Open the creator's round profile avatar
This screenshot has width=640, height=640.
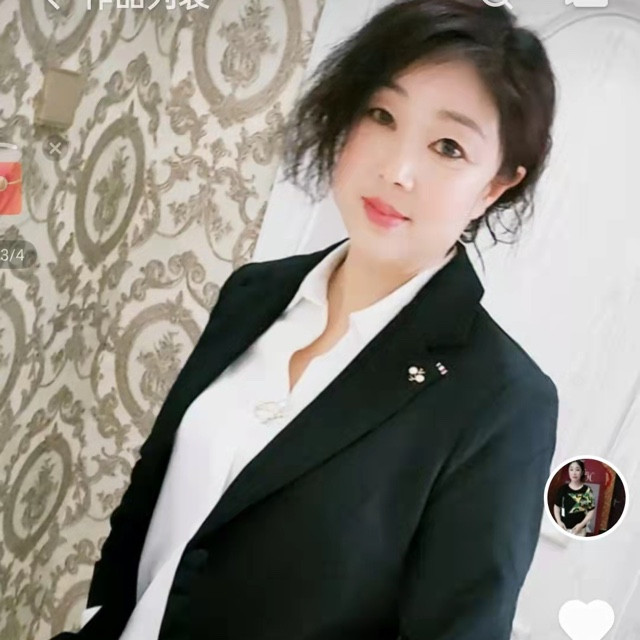point(586,497)
